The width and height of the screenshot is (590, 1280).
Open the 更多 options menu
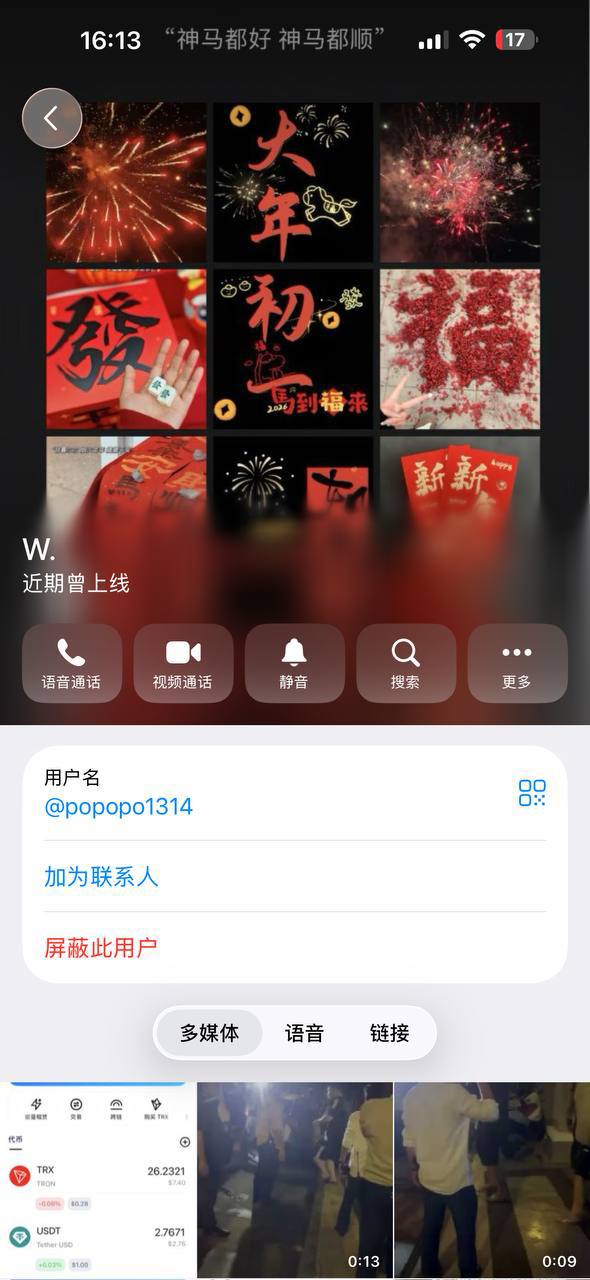[517, 664]
